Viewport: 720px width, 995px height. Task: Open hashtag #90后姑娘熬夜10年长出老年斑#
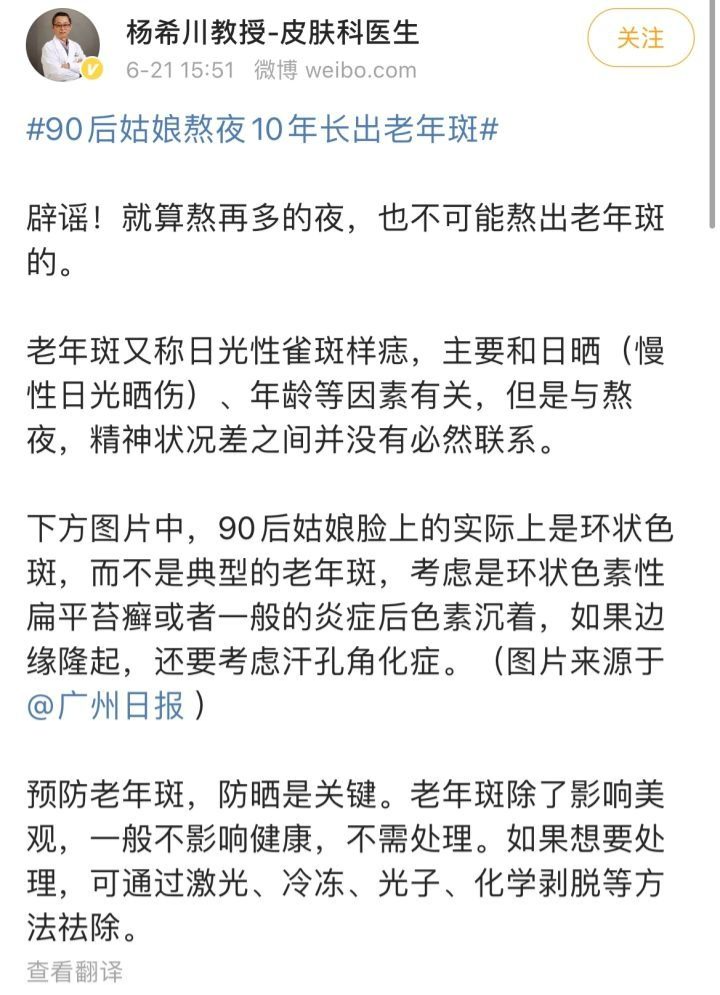(x=262, y=129)
